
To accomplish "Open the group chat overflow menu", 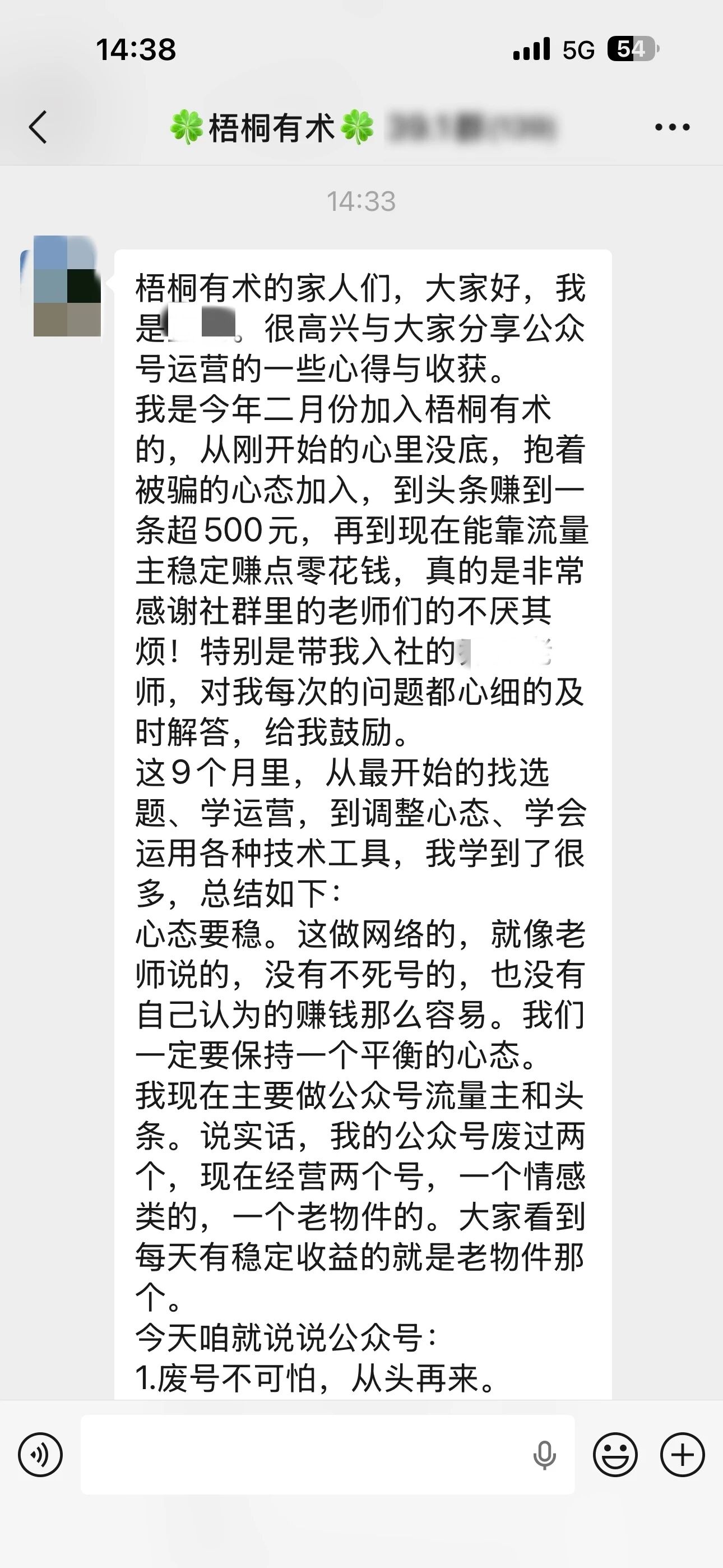I will (x=672, y=127).
